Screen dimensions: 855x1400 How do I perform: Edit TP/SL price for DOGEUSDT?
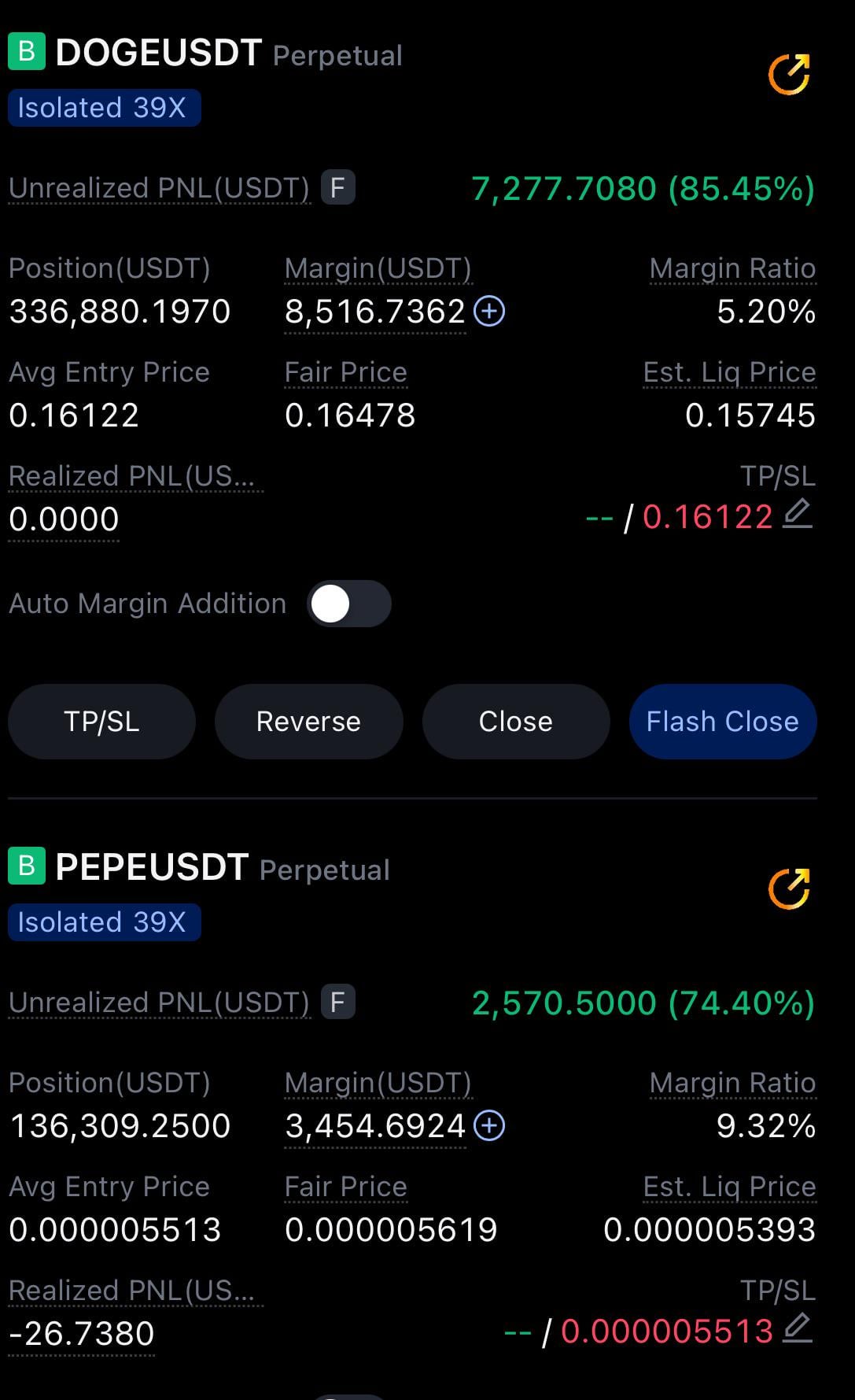pos(798,515)
